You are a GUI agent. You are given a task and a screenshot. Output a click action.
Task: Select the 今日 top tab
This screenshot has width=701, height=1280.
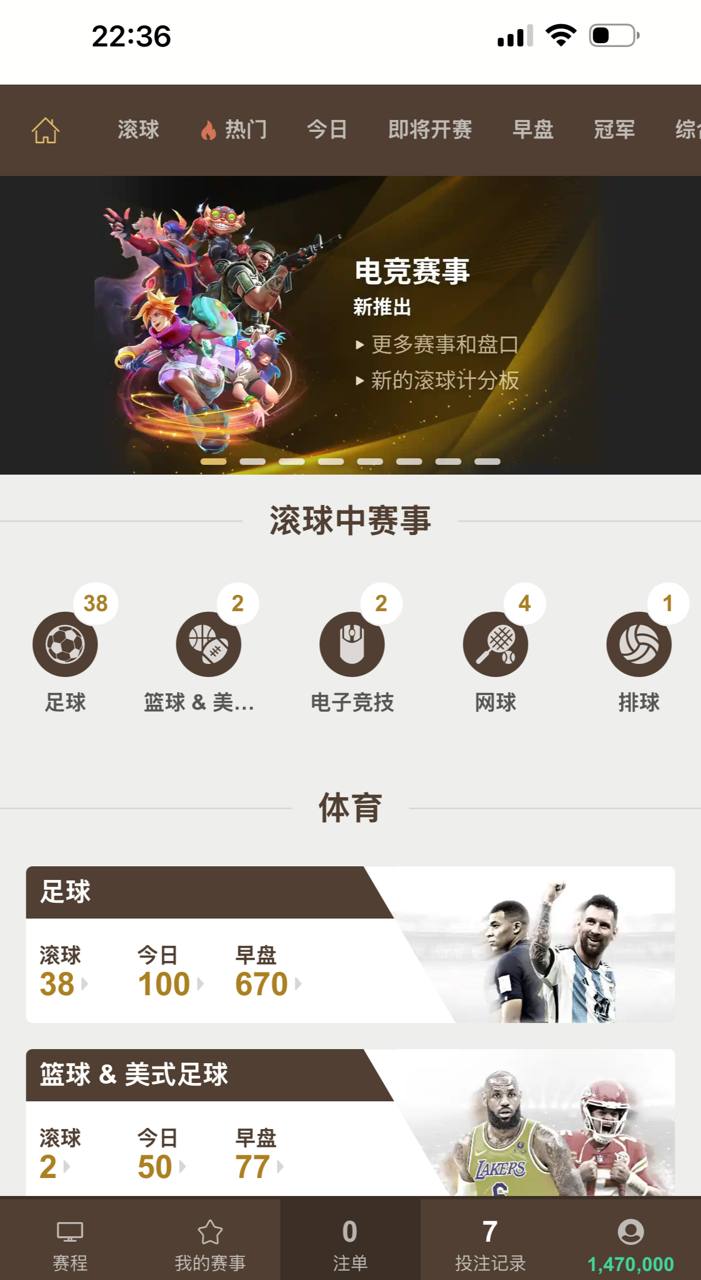(327, 130)
